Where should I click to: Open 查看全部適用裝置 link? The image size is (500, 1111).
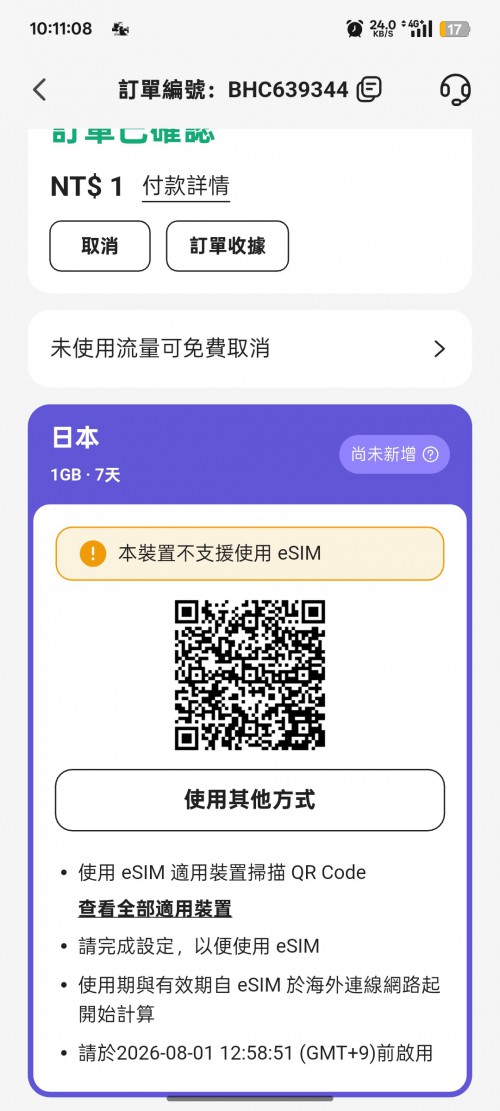(x=155, y=908)
